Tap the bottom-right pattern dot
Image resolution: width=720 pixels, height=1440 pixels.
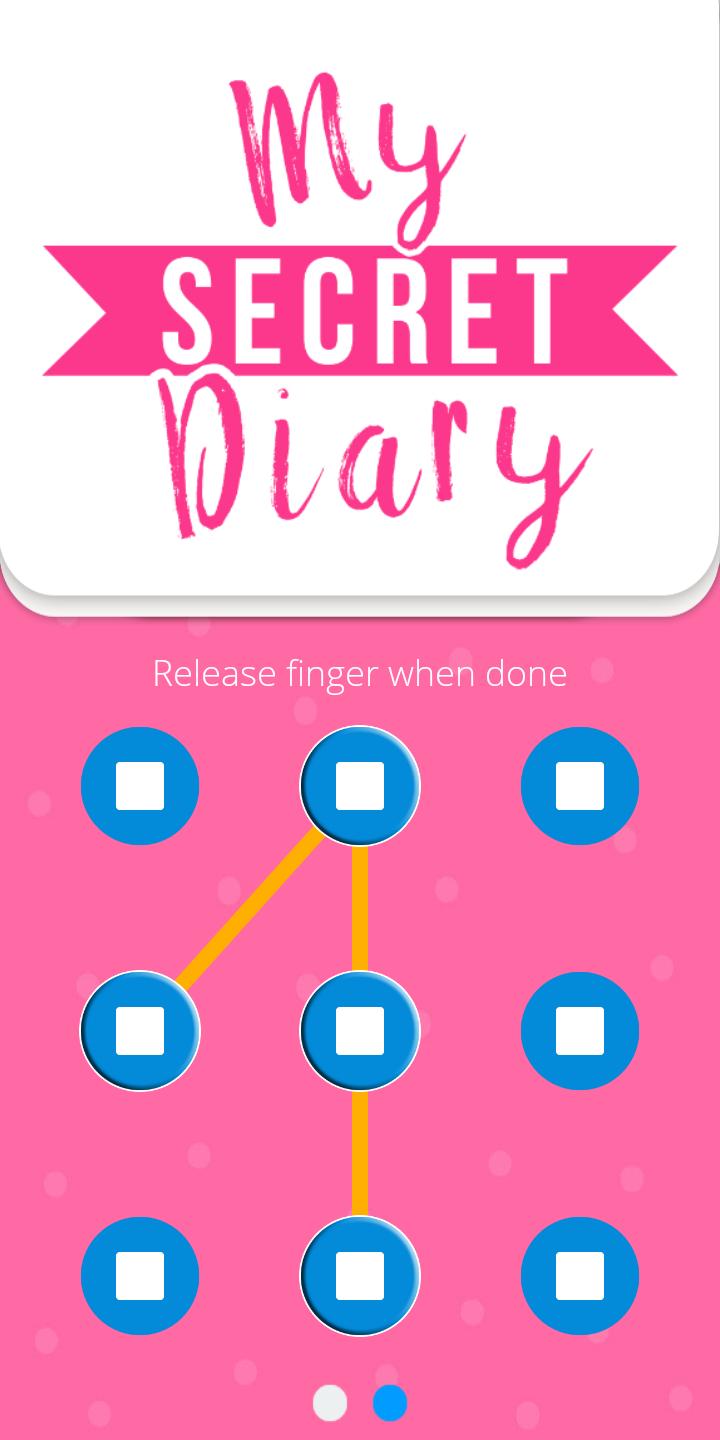(580, 1276)
